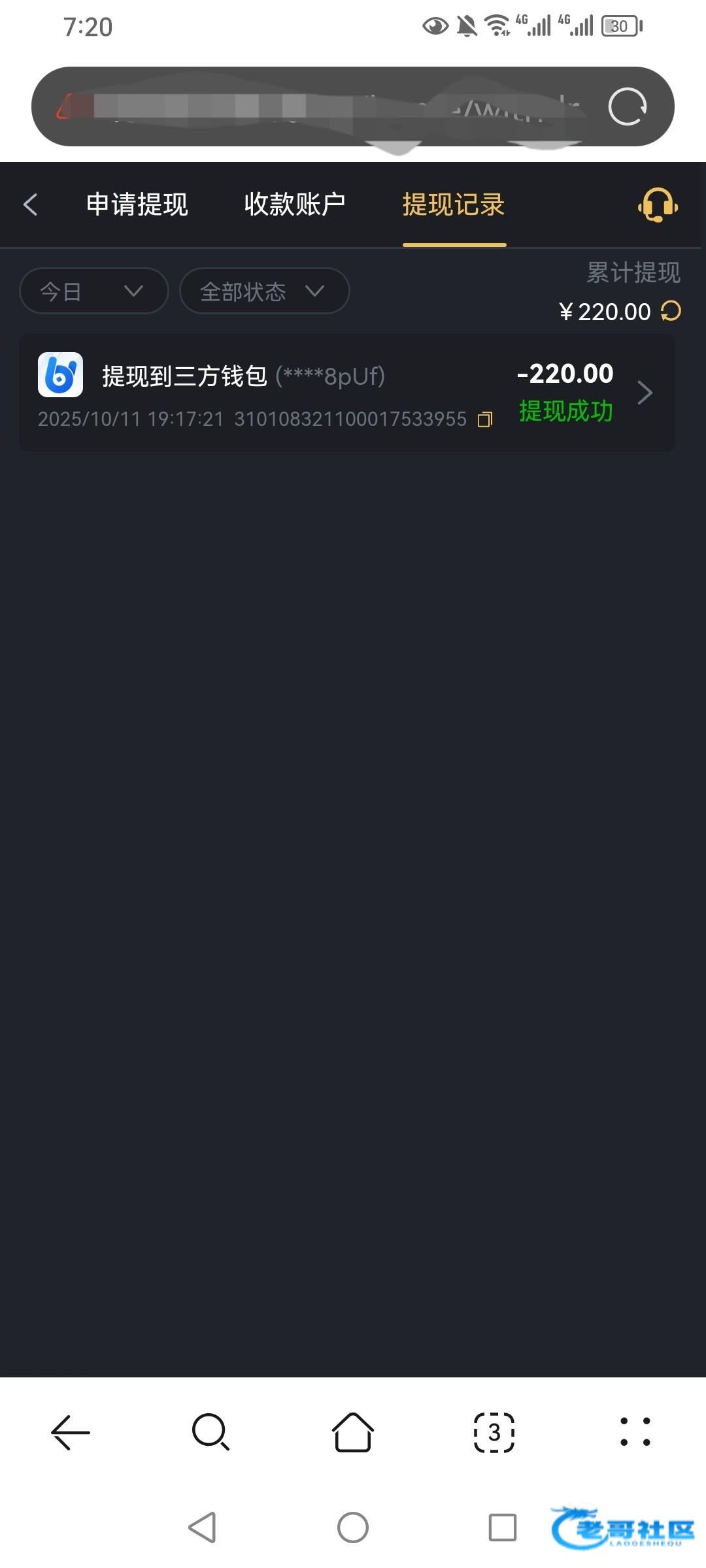This screenshot has width=706, height=1568.
Task: Copy the withdrawal order number
Action: coord(485,419)
